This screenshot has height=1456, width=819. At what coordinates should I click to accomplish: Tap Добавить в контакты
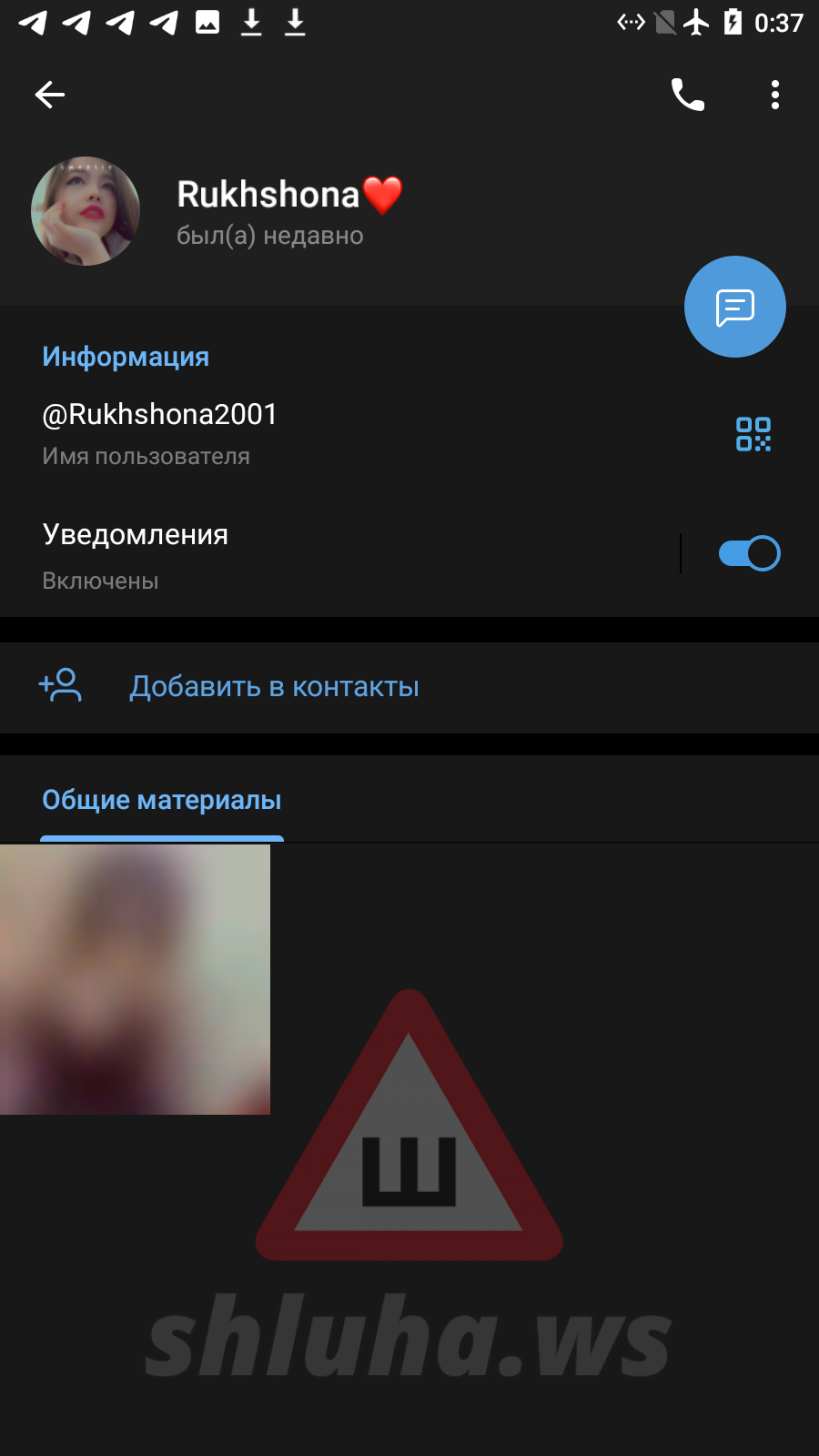[273, 687]
